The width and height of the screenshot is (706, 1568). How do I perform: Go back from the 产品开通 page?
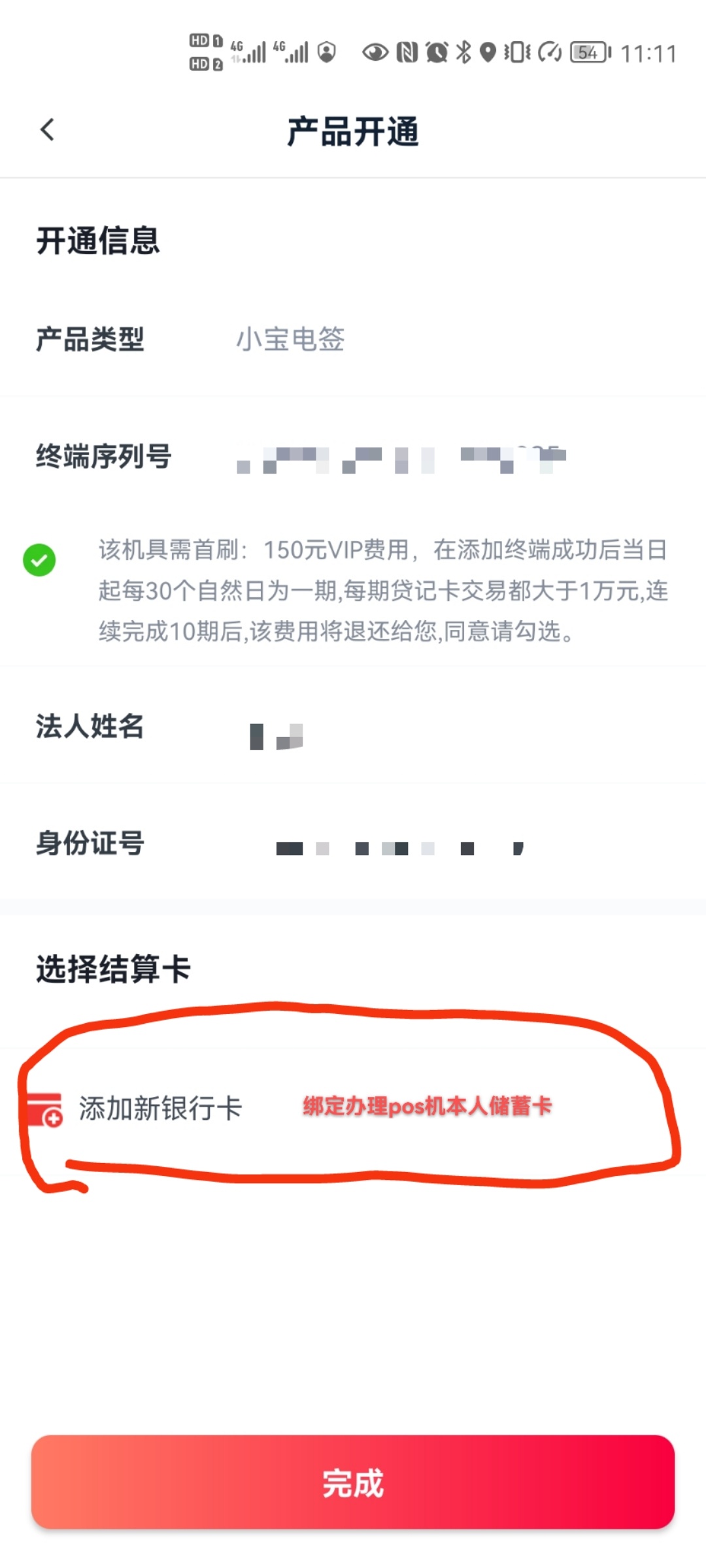pos(47,130)
